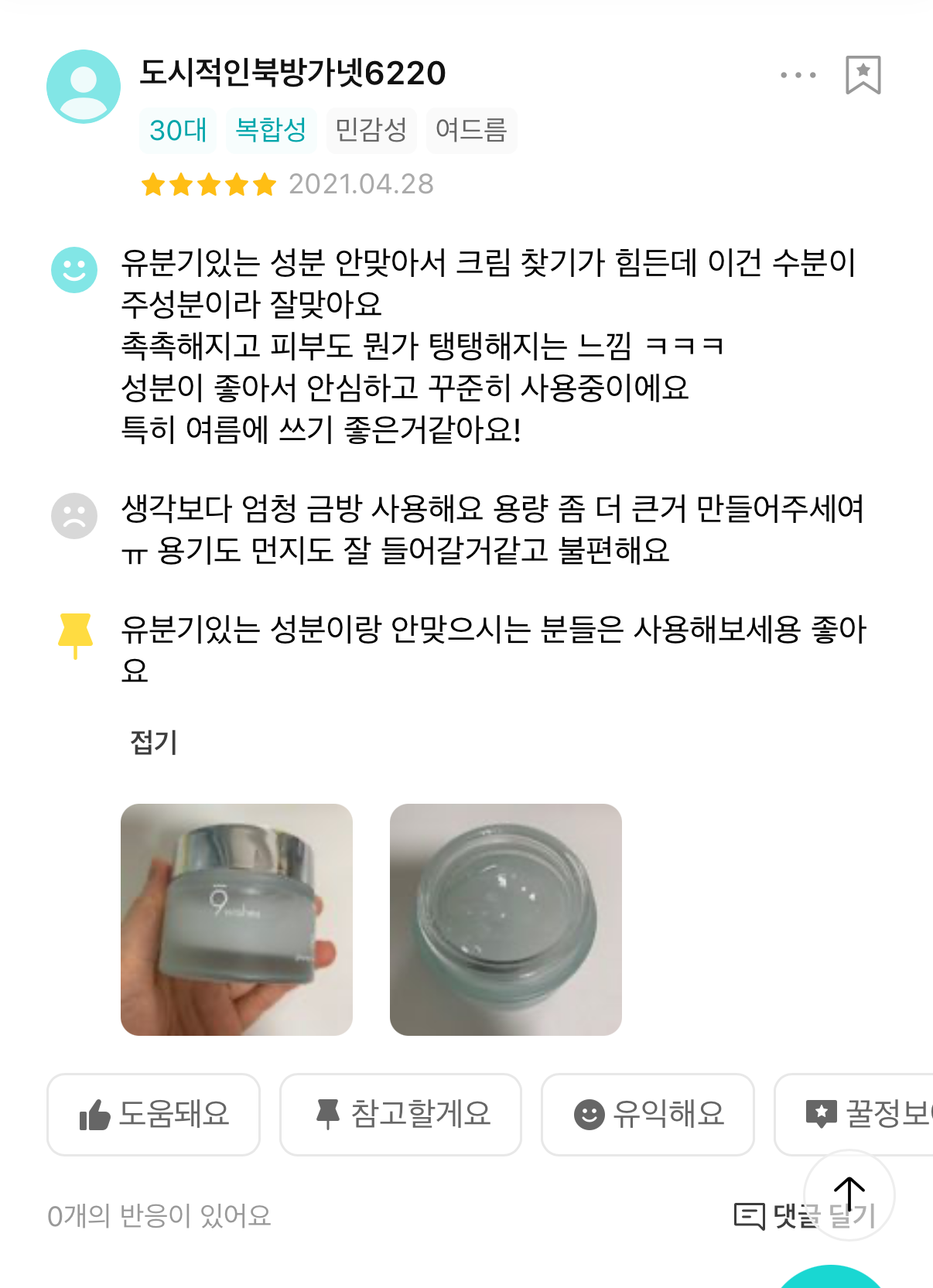This screenshot has width=933, height=1288.
Task: Tap the 참고할게요 reaction button
Action: [401, 1114]
